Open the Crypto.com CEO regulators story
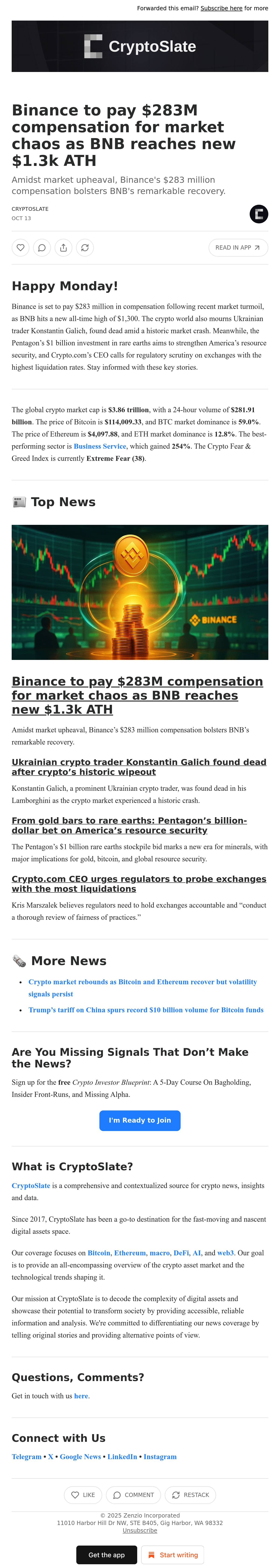Screen dimensions: 280x1568 click(x=138, y=883)
